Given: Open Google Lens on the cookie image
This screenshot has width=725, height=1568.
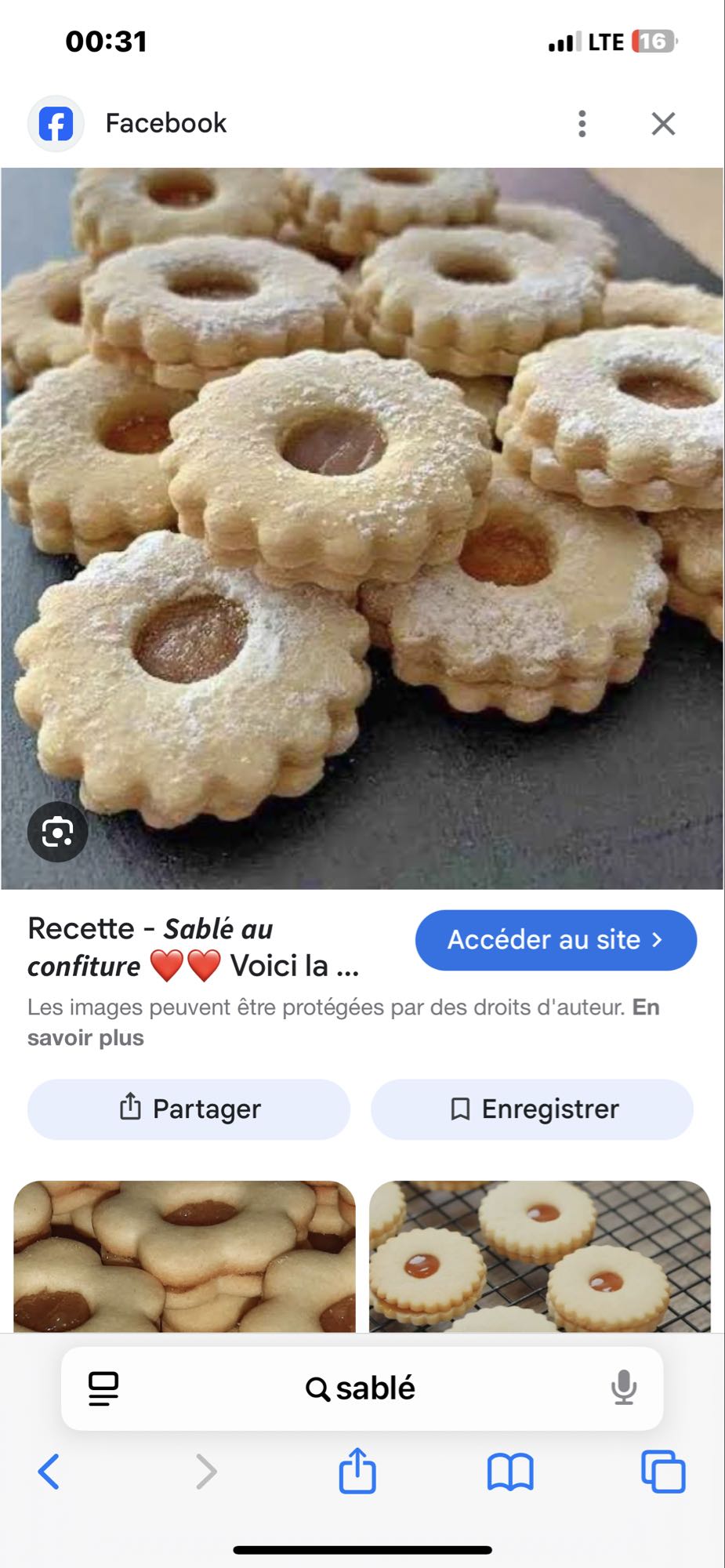Looking at the screenshot, I should point(58,831).
